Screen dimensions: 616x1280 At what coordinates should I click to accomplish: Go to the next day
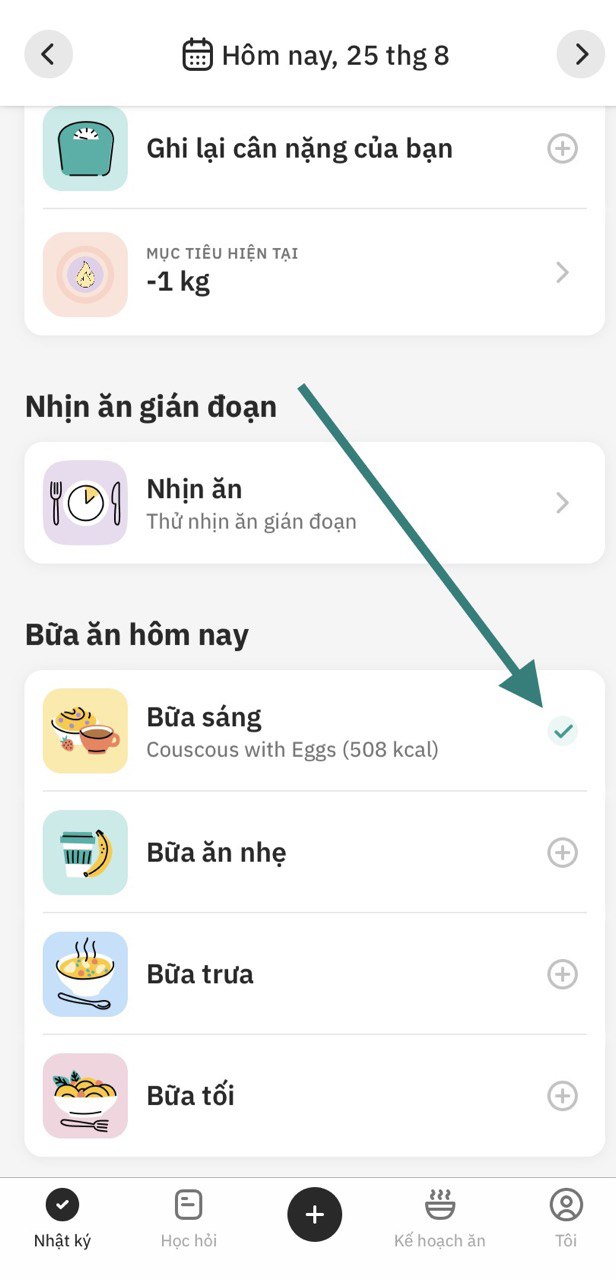pyautogui.click(x=581, y=54)
